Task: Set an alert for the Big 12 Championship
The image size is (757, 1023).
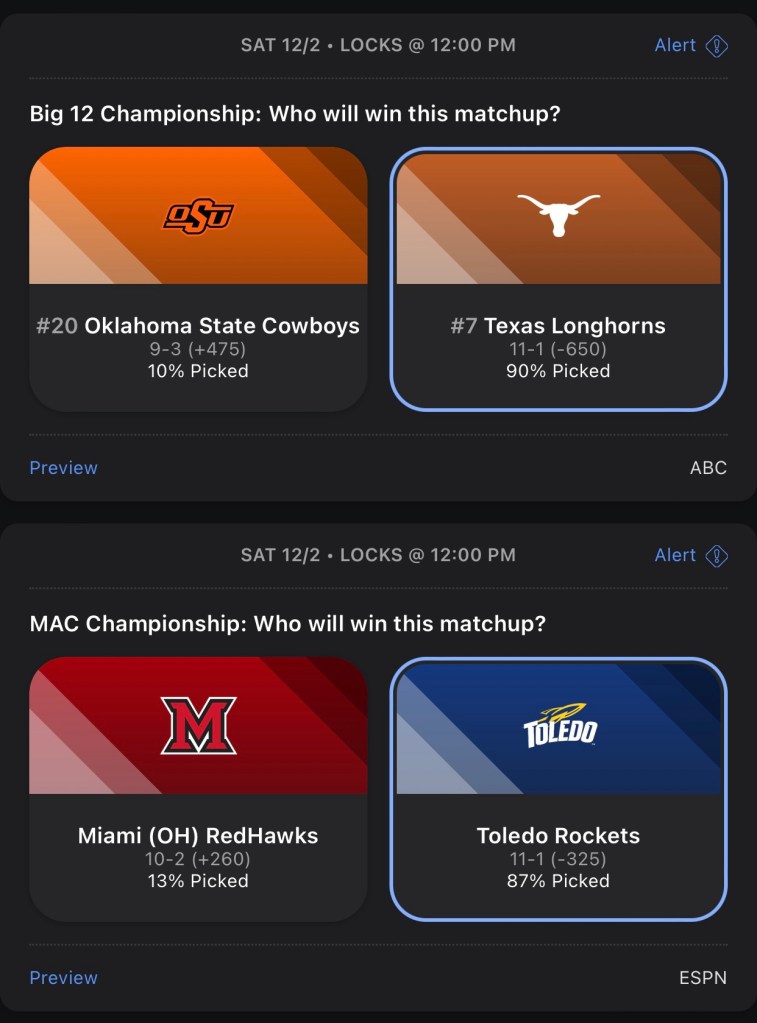Action: click(x=690, y=46)
